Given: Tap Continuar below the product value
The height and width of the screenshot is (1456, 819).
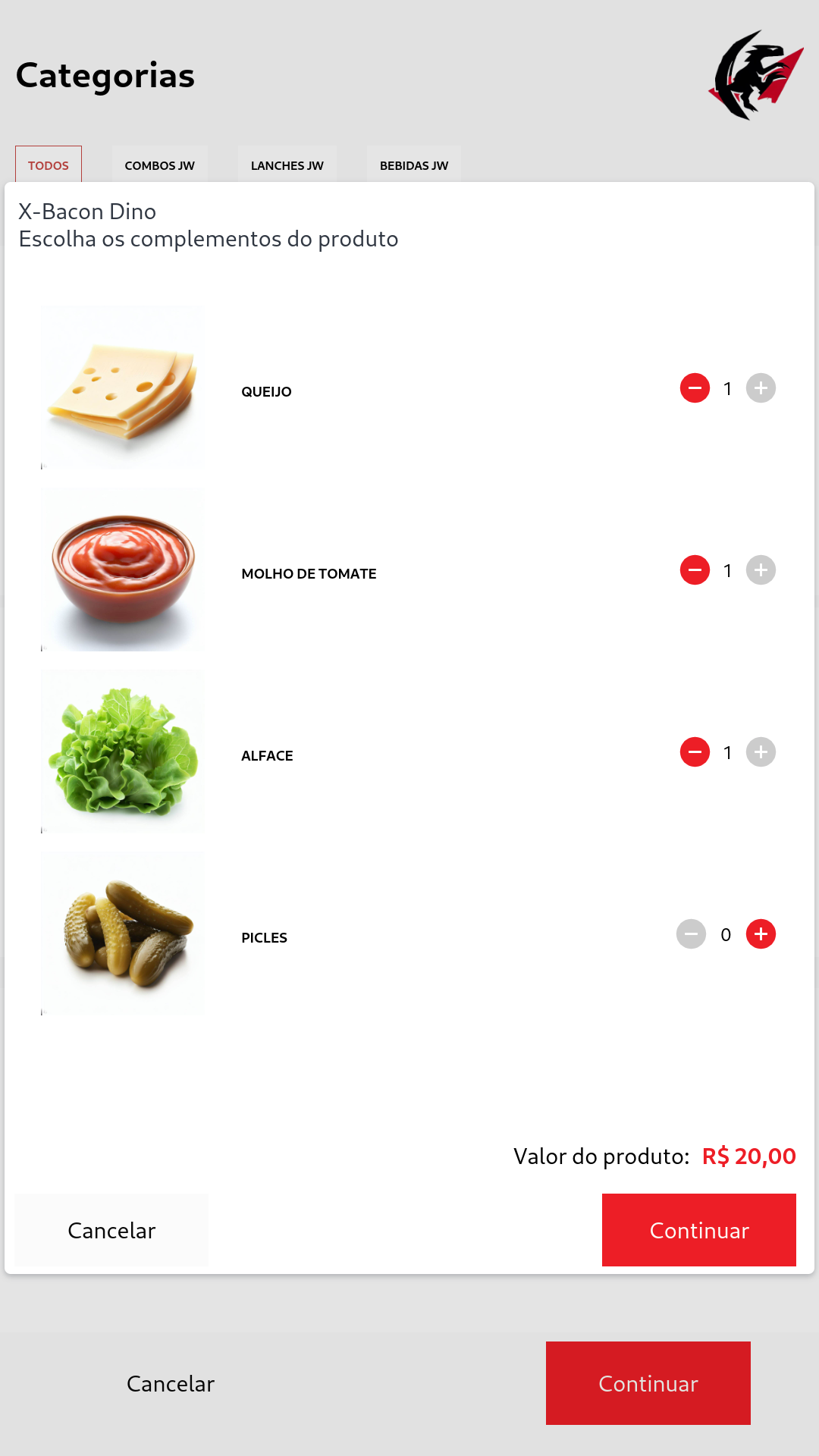Looking at the screenshot, I should point(698,1230).
